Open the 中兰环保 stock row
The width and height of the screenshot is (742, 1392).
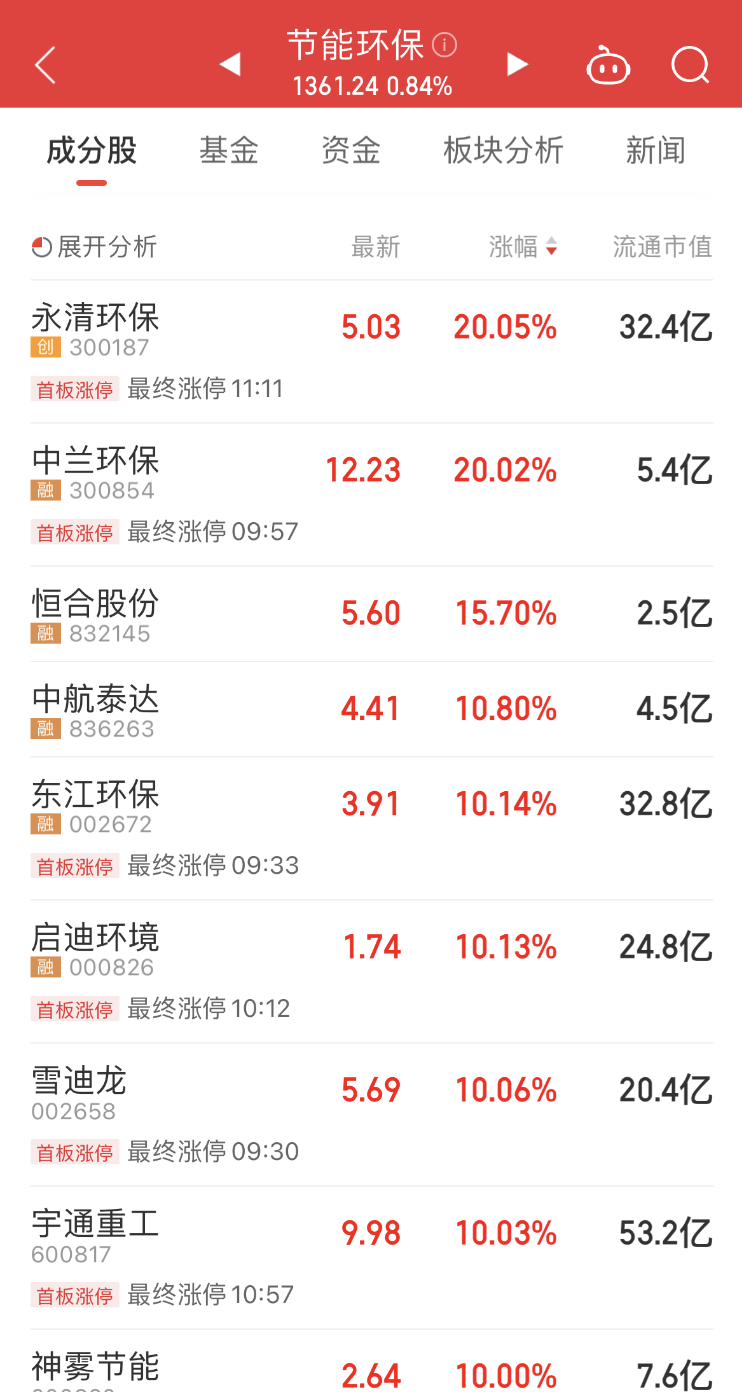96,461
